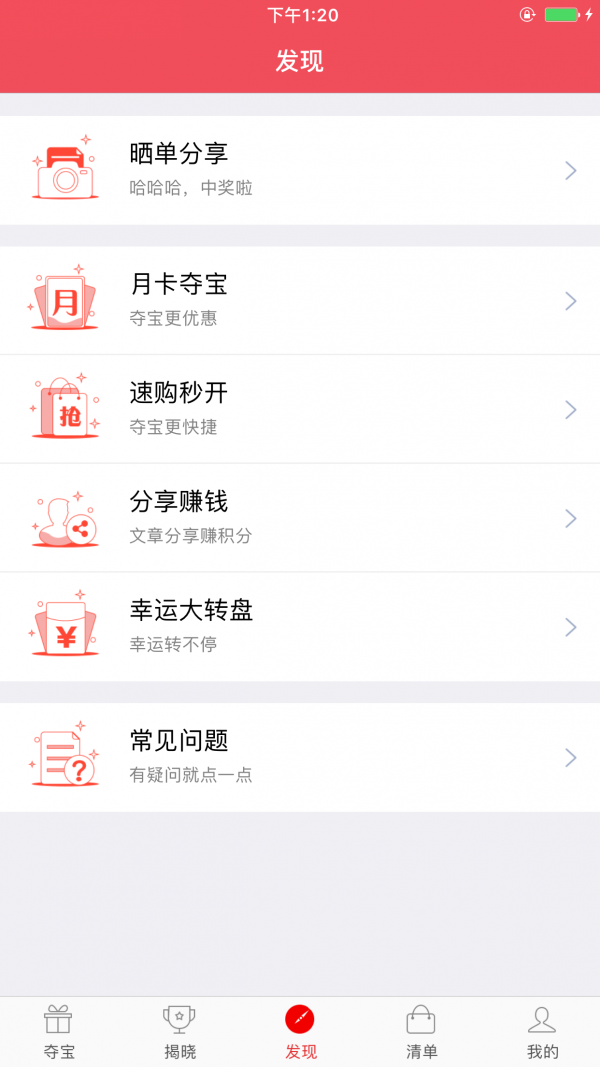Switch to 揭晓 tab
Screen dimensions: 600x1067
180,1032
